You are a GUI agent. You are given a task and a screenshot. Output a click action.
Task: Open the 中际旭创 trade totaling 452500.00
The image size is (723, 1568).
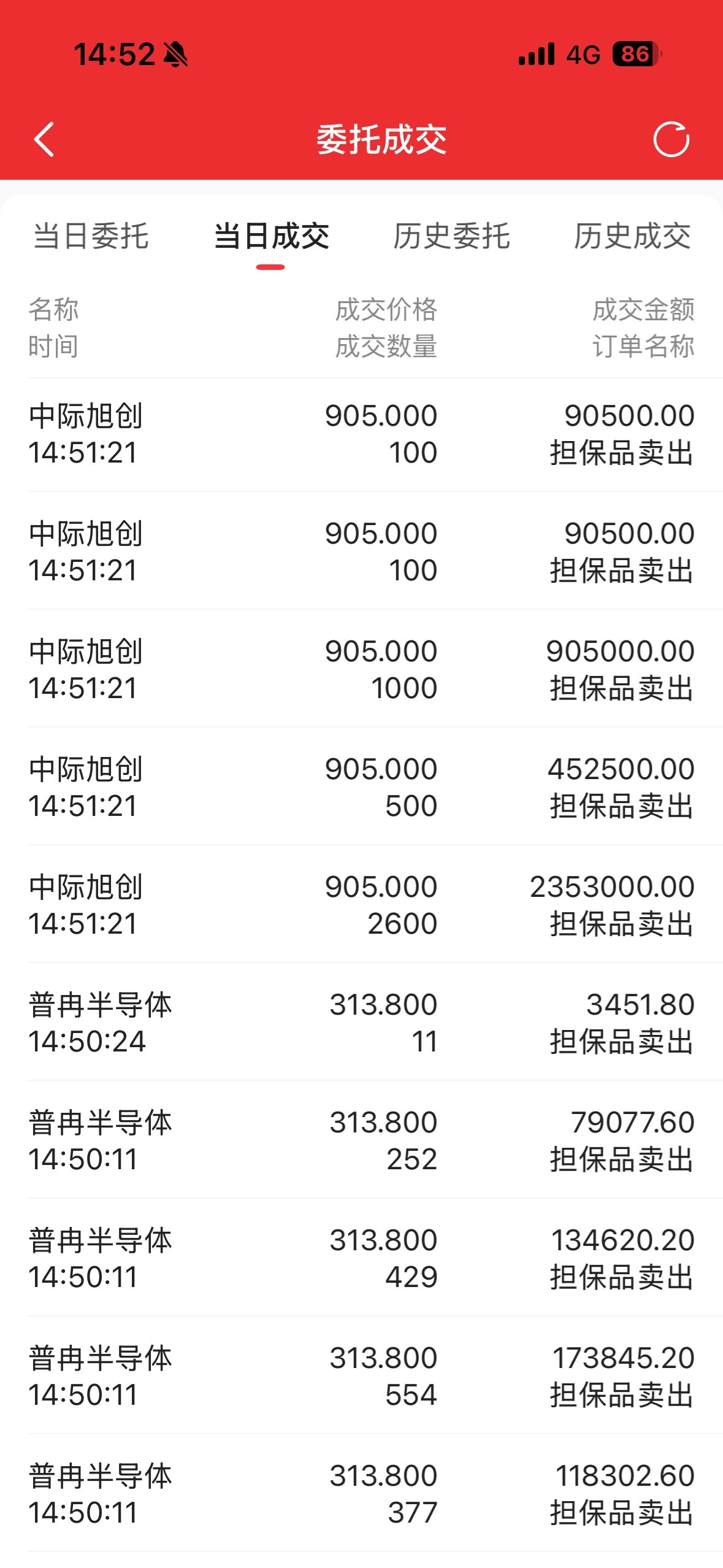362,786
